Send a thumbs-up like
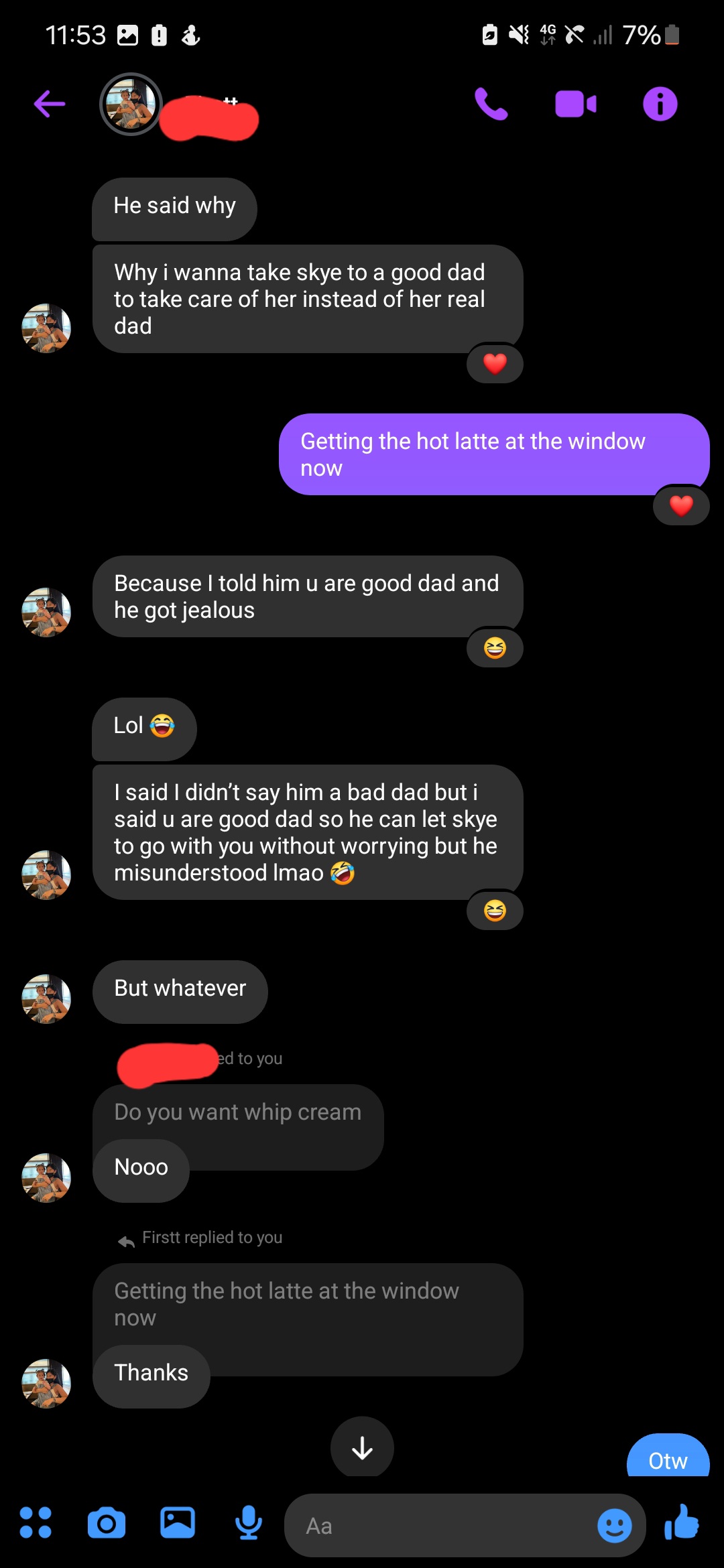724x1568 pixels. click(x=682, y=1522)
